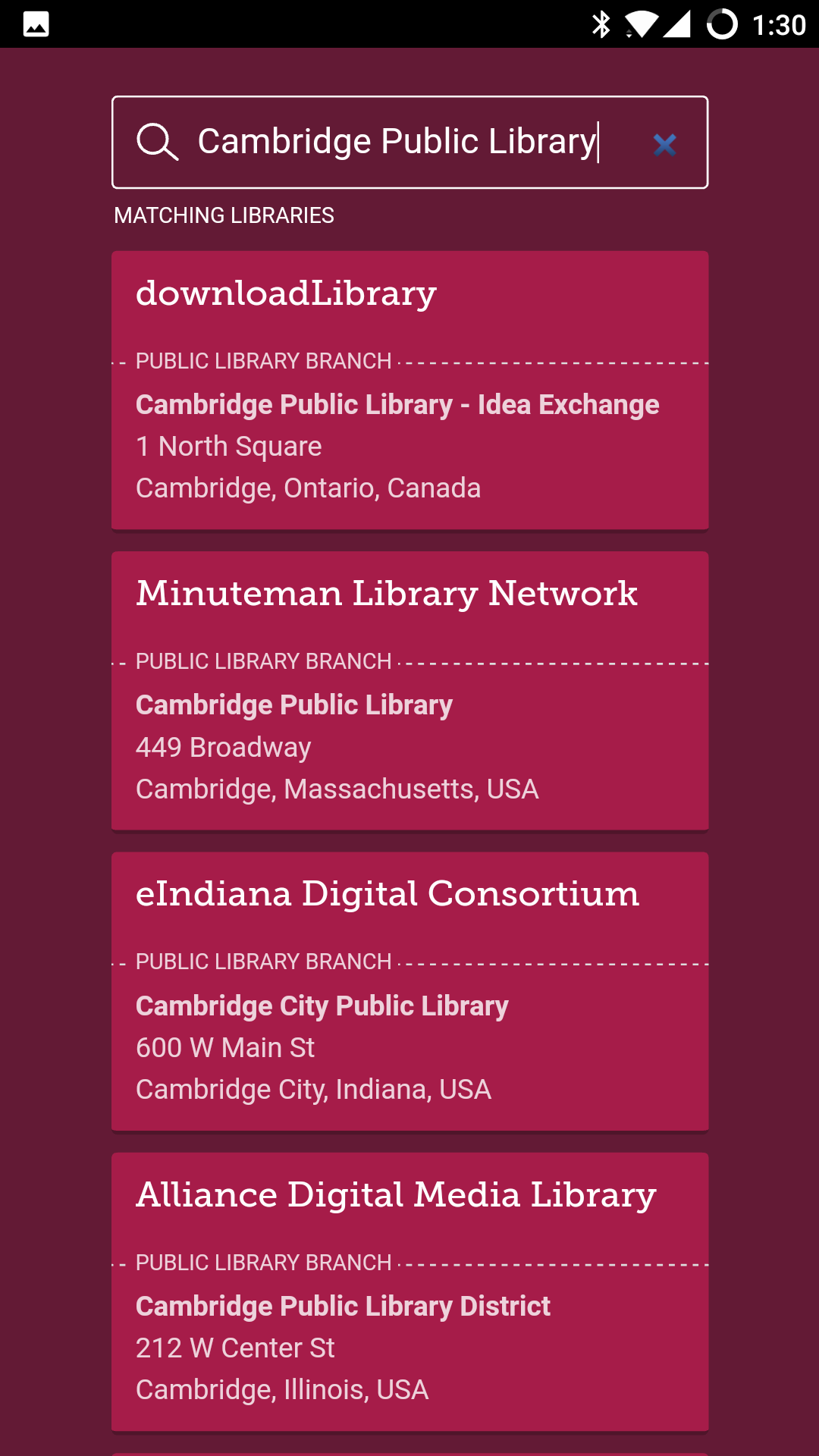Tap the Bluetooth icon in the status bar
The height and width of the screenshot is (1456, 819).
click(603, 24)
